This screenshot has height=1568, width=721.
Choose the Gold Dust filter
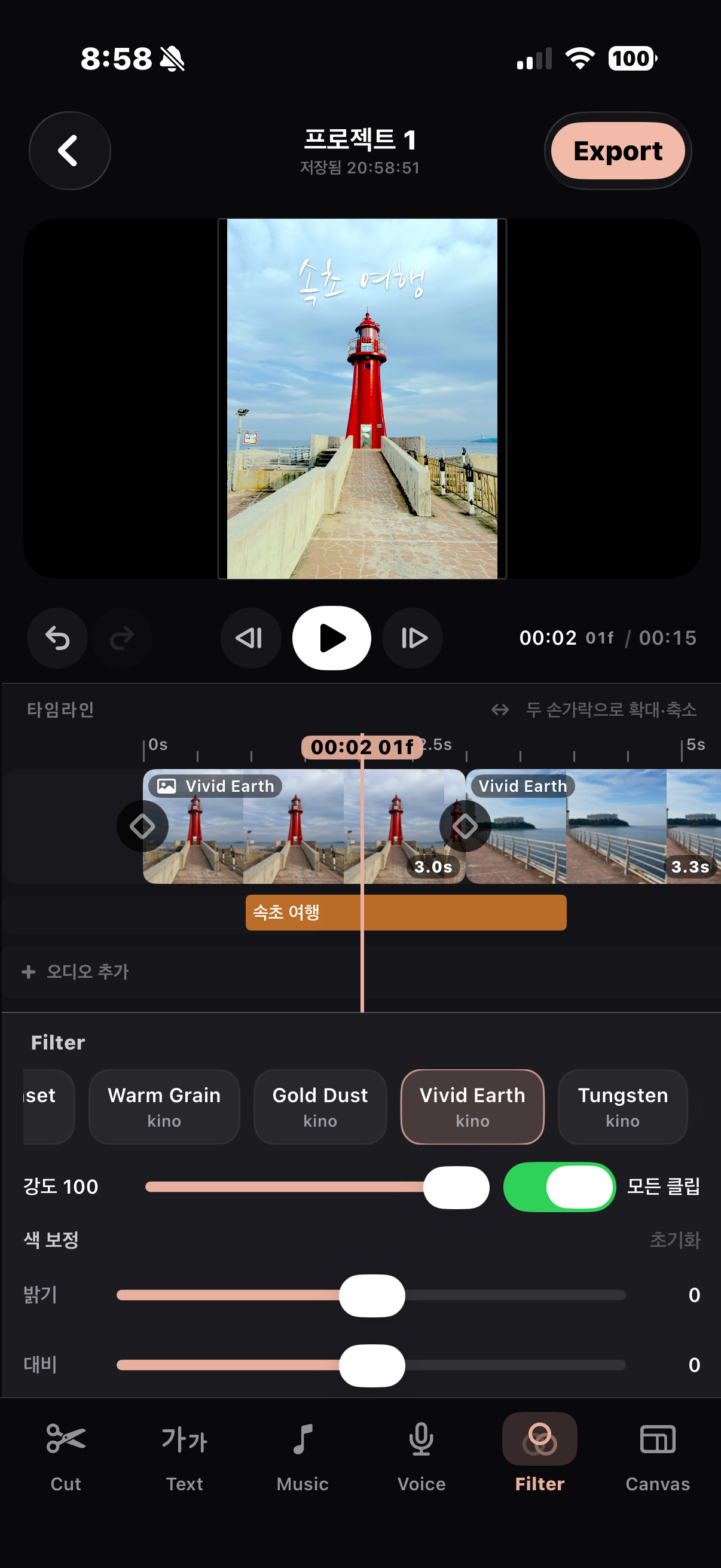pyautogui.click(x=320, y=1106)
